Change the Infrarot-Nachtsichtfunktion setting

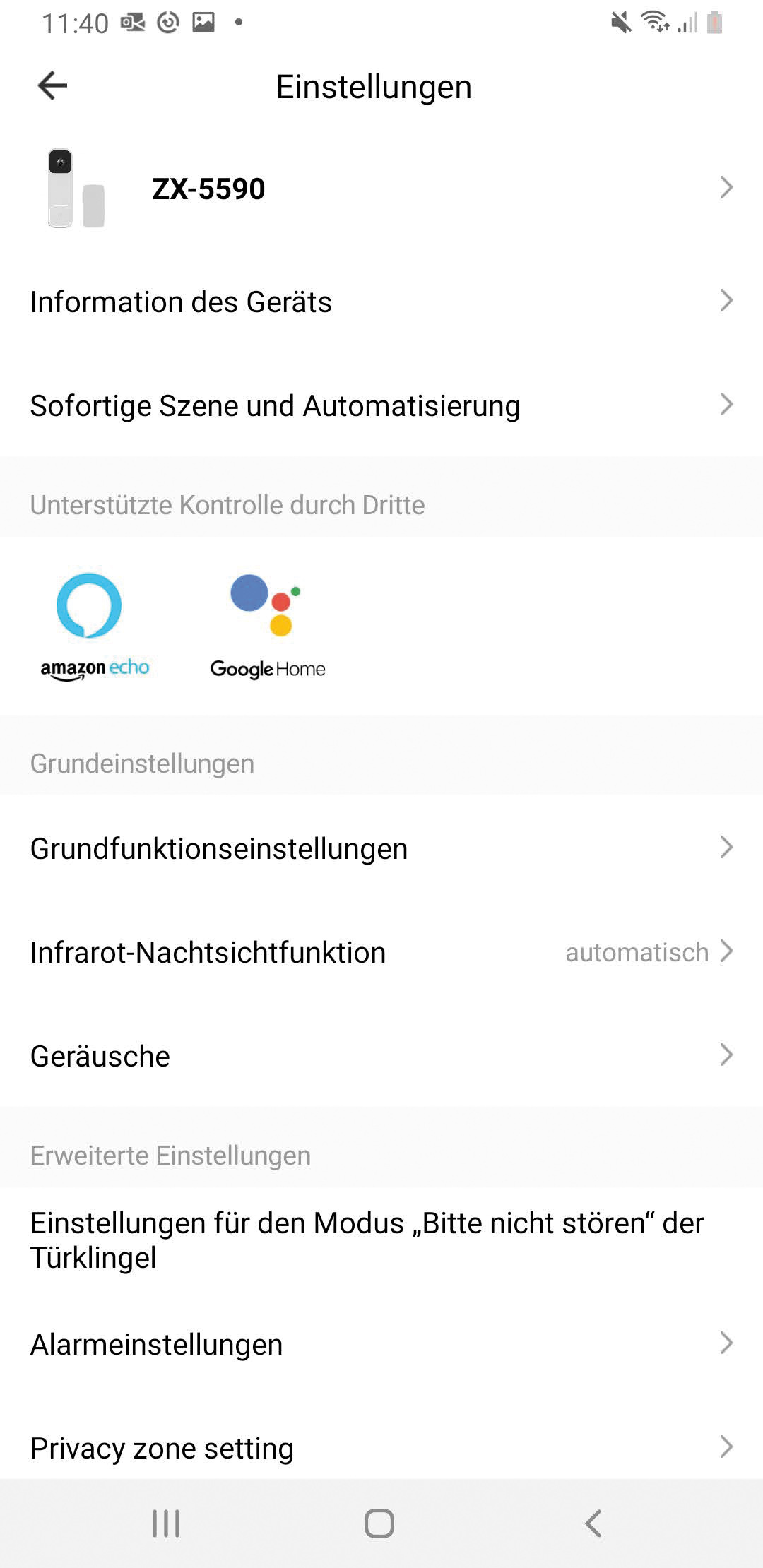[381, 952]
